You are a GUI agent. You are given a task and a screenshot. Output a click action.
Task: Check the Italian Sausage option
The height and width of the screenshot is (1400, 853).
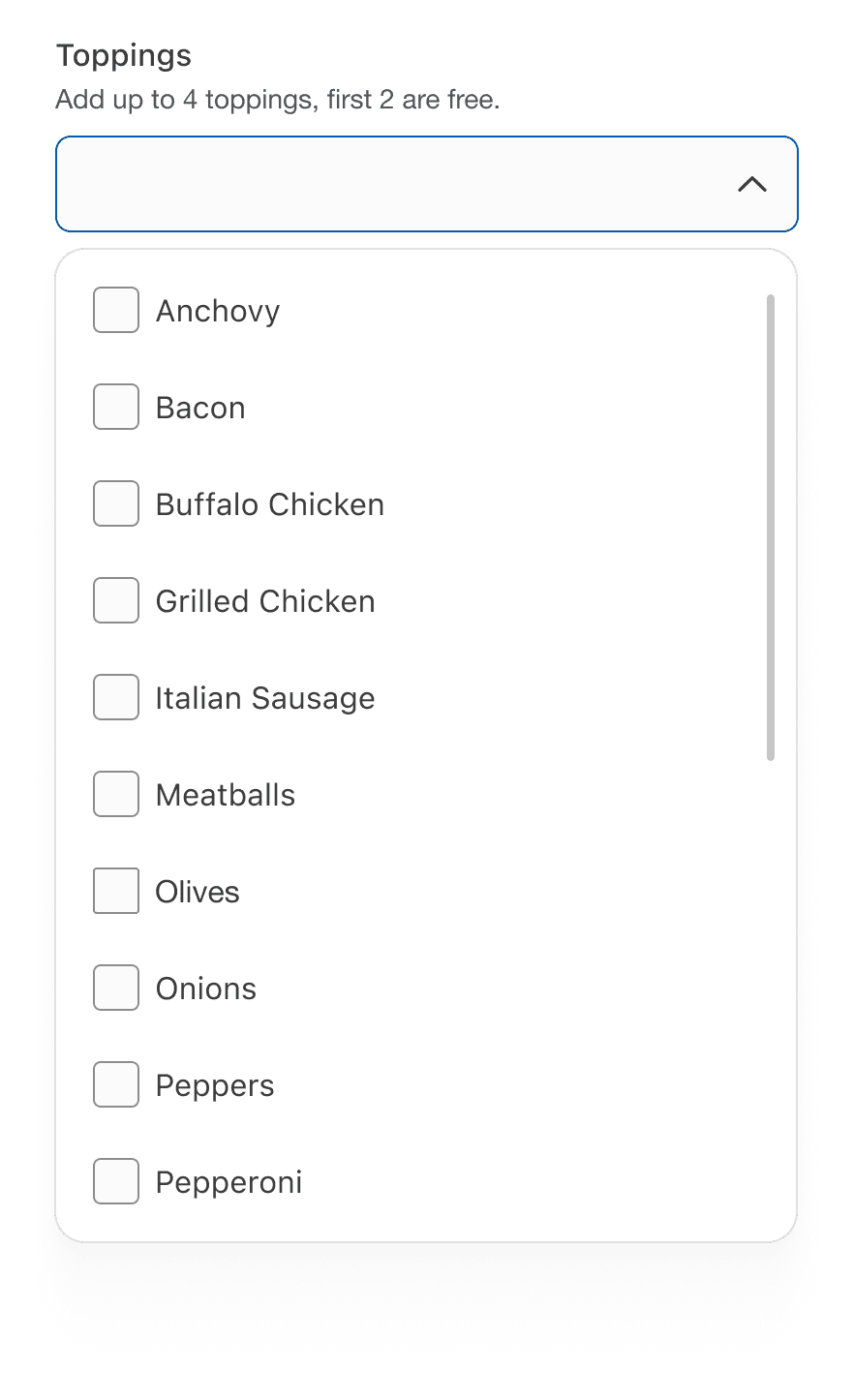coord(115,697)
